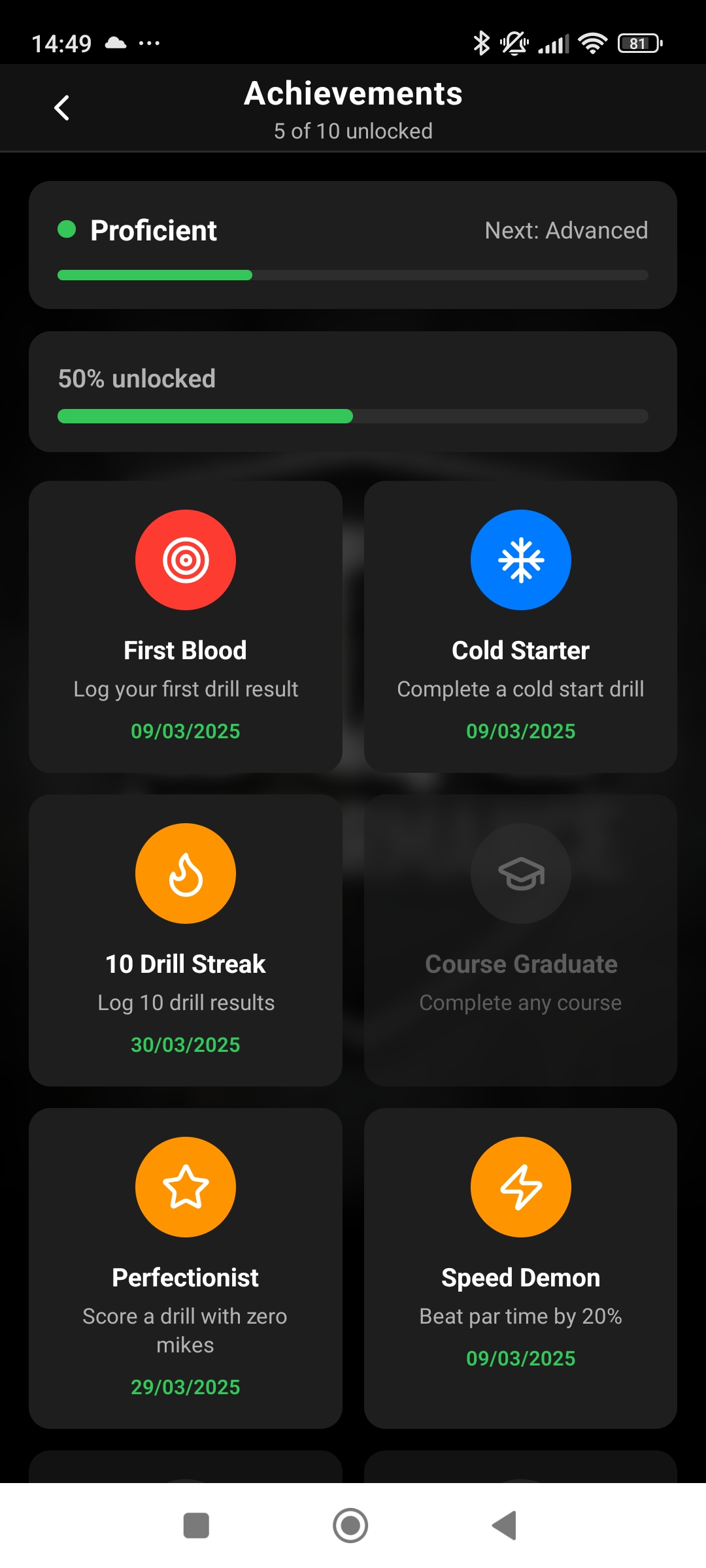Go back using the back arrow

[x=62, y=106]
